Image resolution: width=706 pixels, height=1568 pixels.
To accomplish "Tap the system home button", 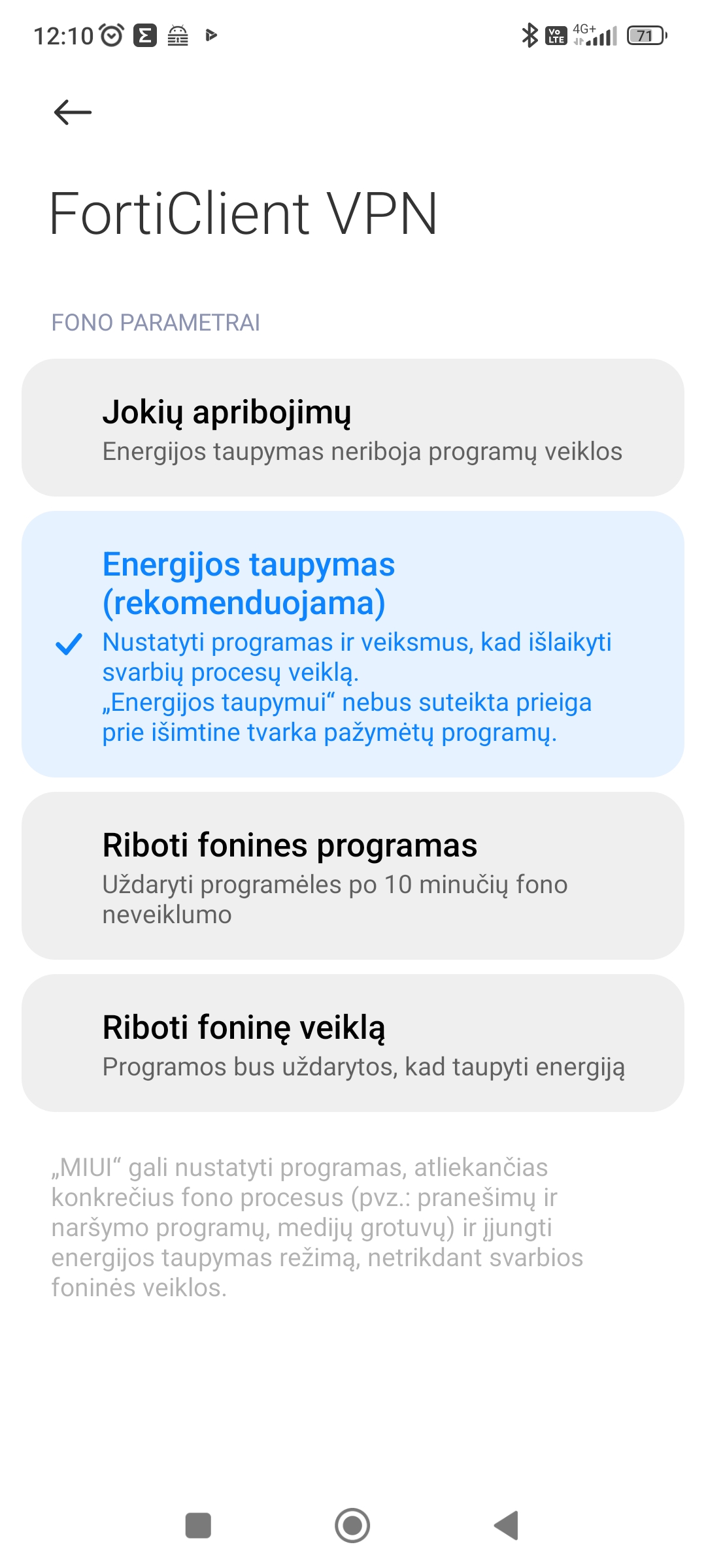I will coord(352,1526).
